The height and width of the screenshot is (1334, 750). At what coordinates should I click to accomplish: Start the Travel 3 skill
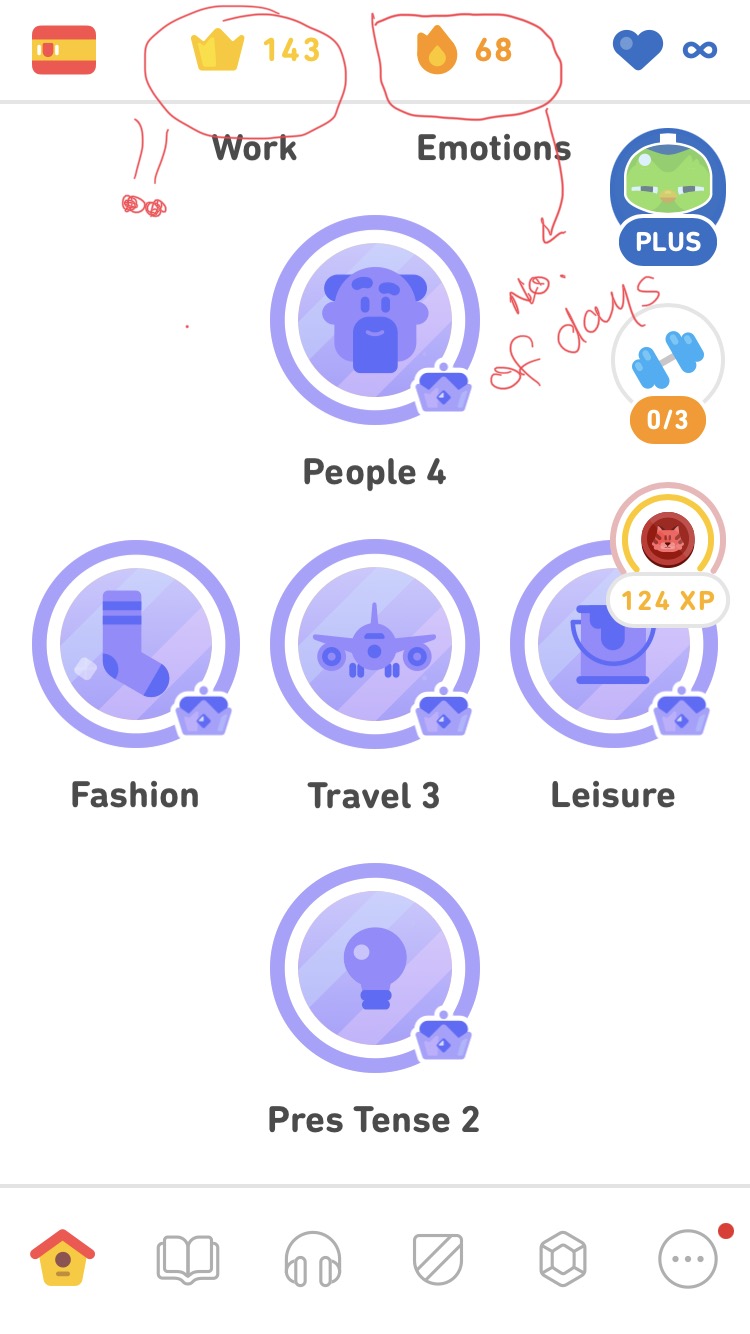(x=375, y=644)
